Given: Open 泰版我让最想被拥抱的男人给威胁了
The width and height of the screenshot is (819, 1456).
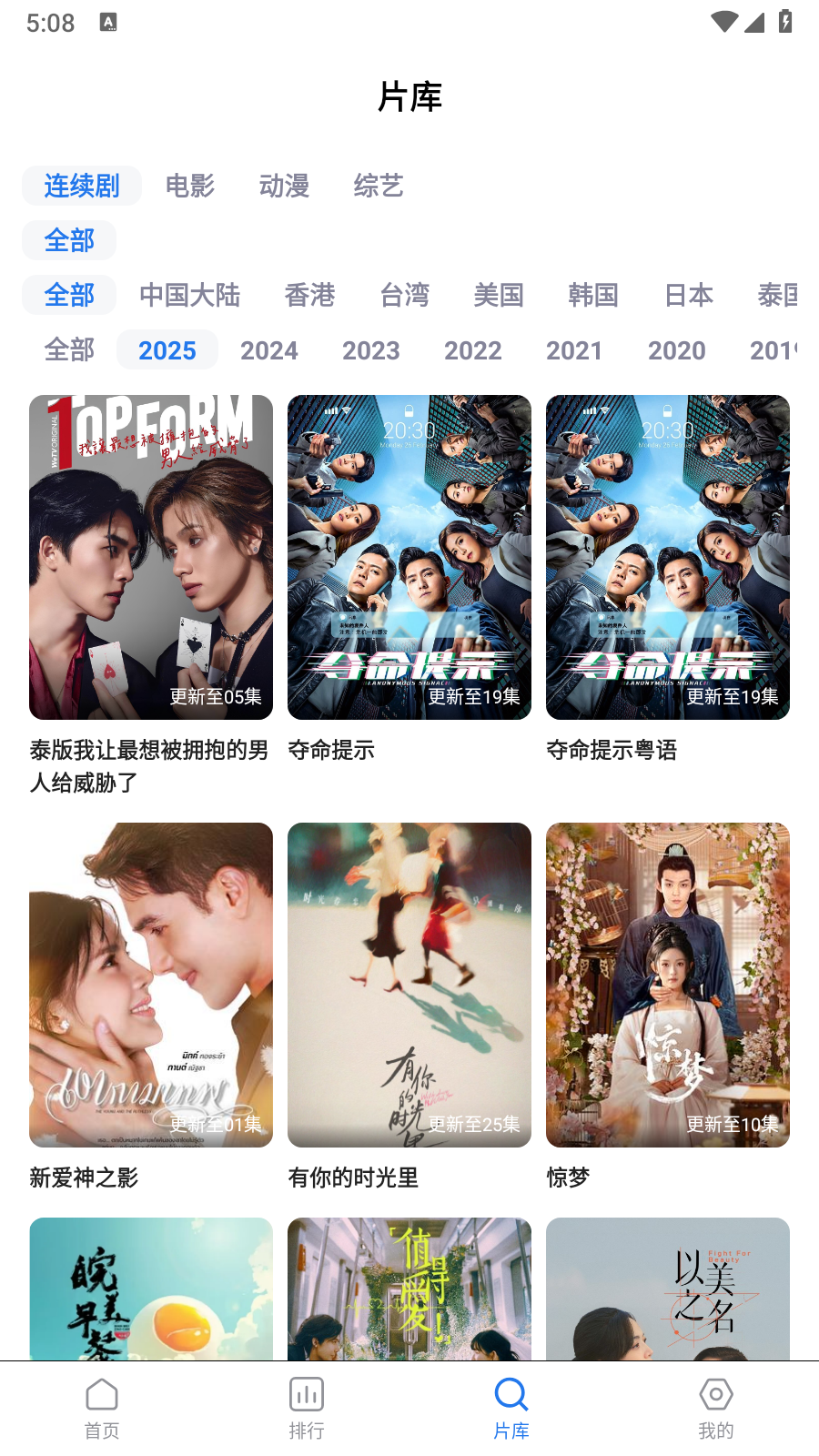Looking at the screenshot, I should coord(151,557).
